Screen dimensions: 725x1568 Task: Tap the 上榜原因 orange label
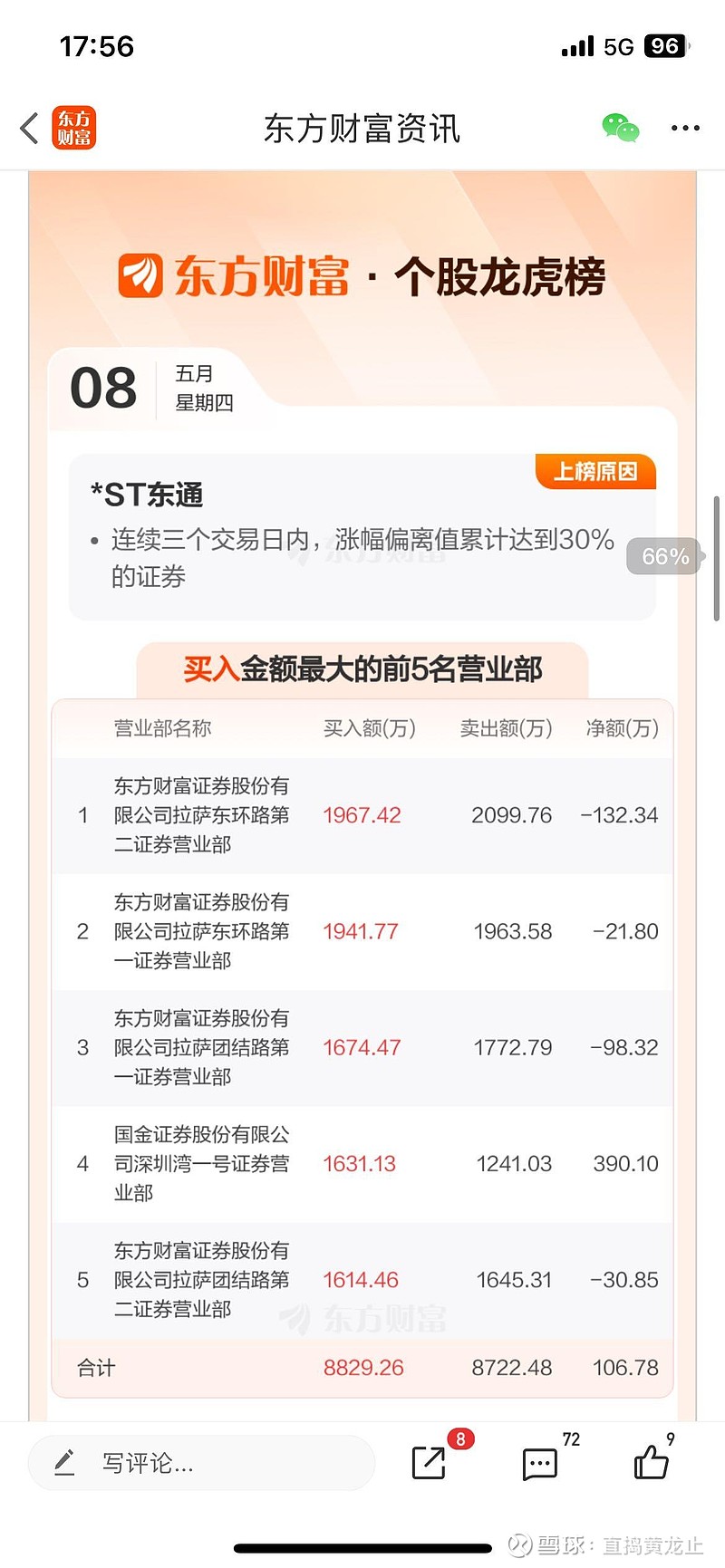595,472
